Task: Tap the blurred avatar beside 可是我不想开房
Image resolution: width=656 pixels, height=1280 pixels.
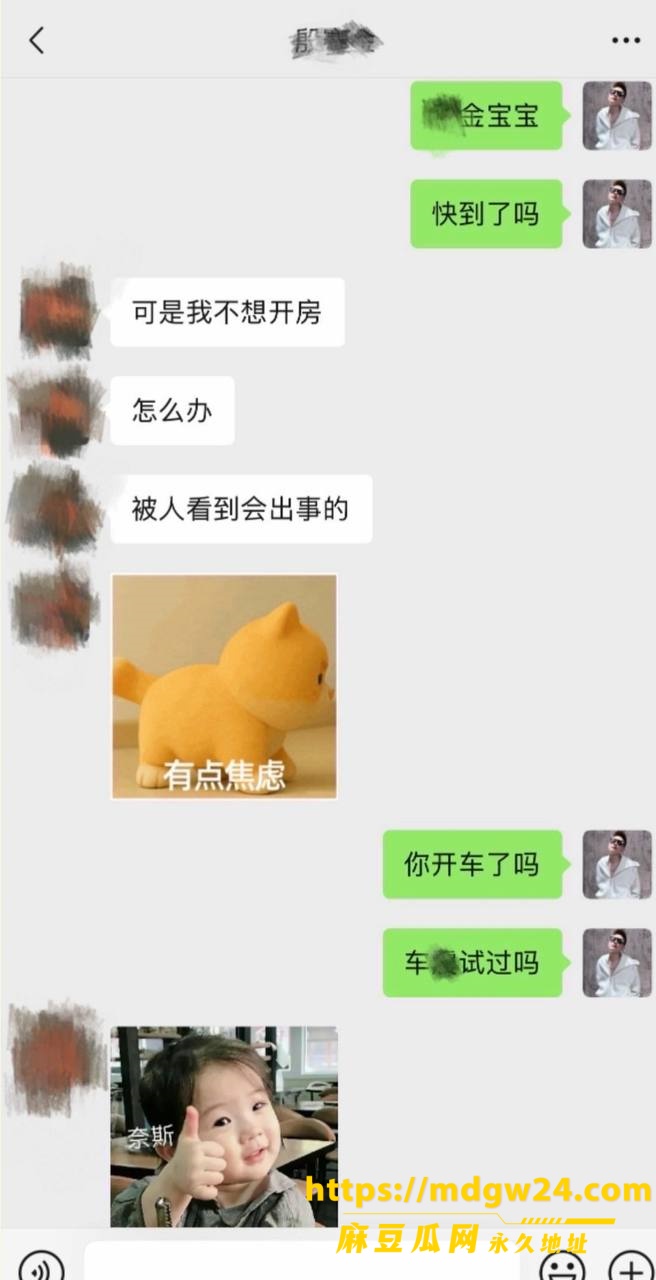Action: pos(57,312)
